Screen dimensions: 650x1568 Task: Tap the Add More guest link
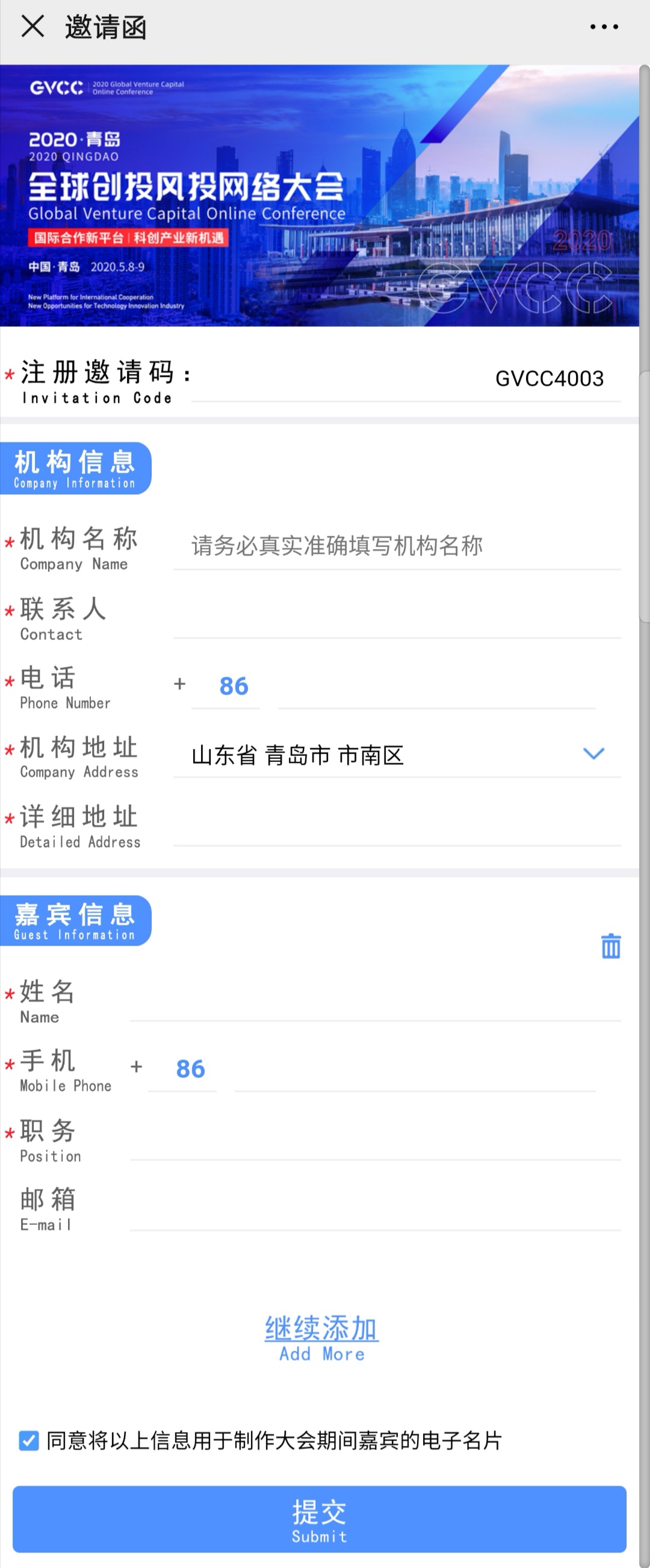pos(321,1339)
